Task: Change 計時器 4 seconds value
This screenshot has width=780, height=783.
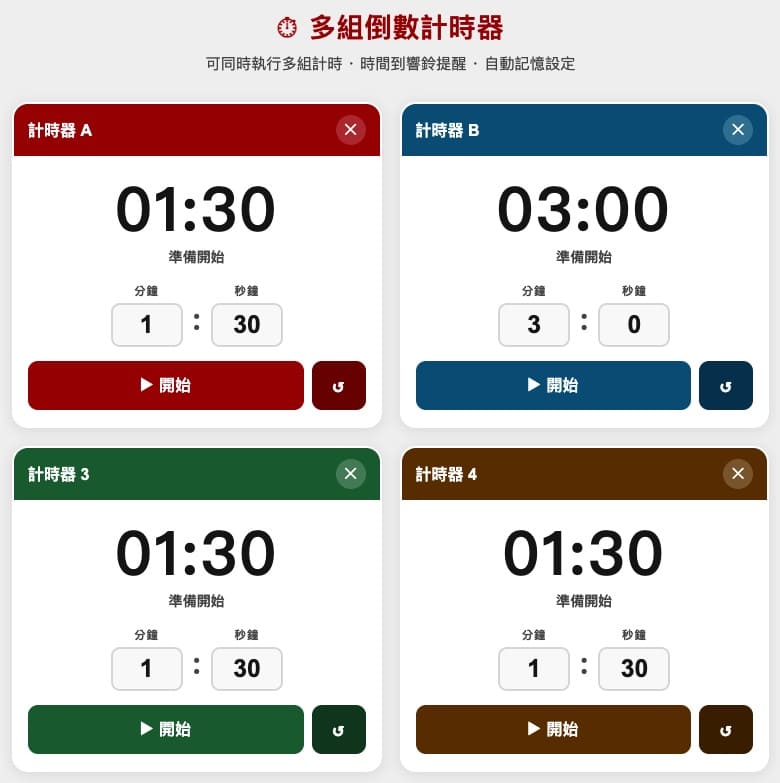Action: point(634,669)
